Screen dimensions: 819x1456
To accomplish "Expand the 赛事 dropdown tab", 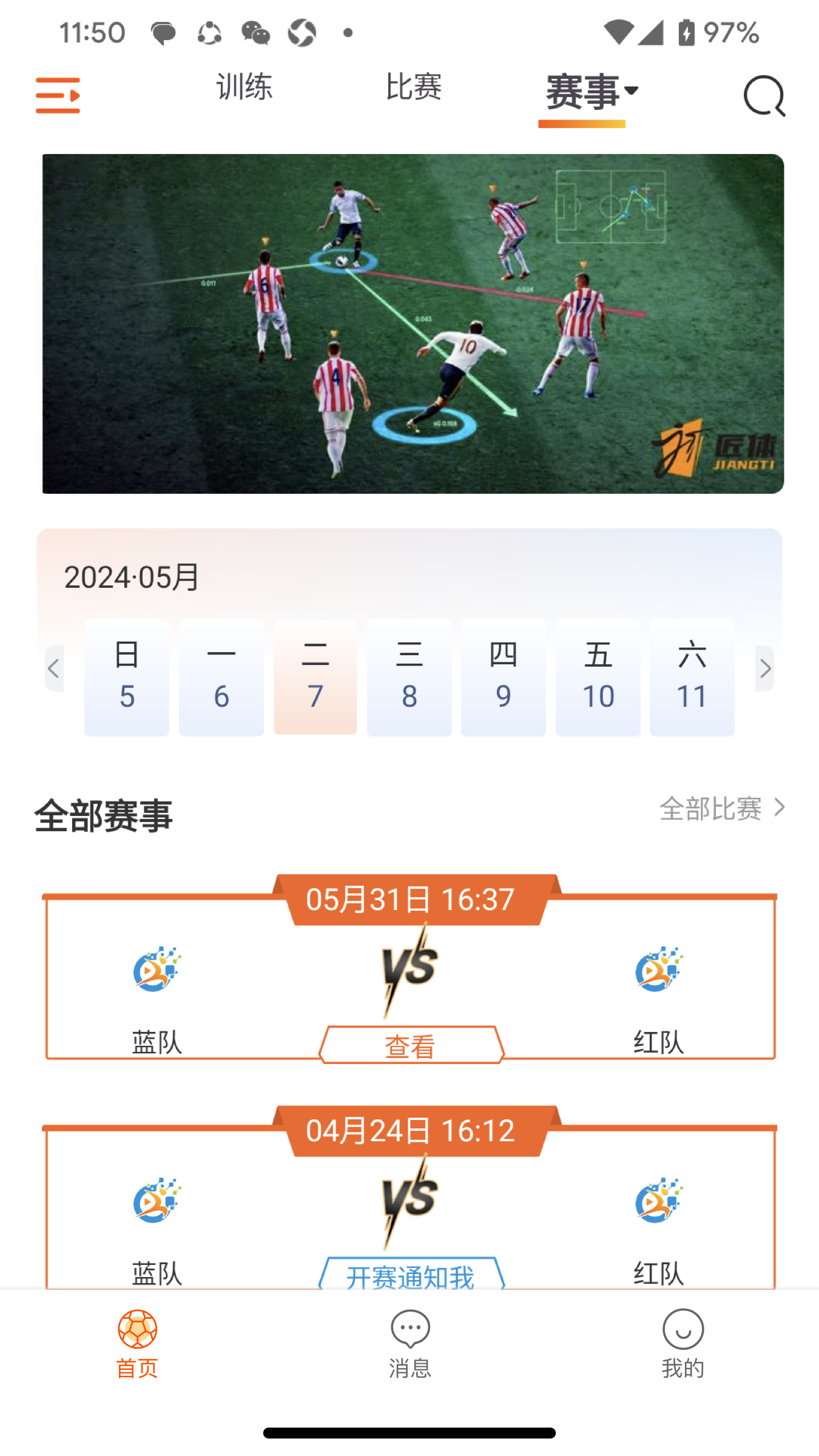I will click(591, 91).
